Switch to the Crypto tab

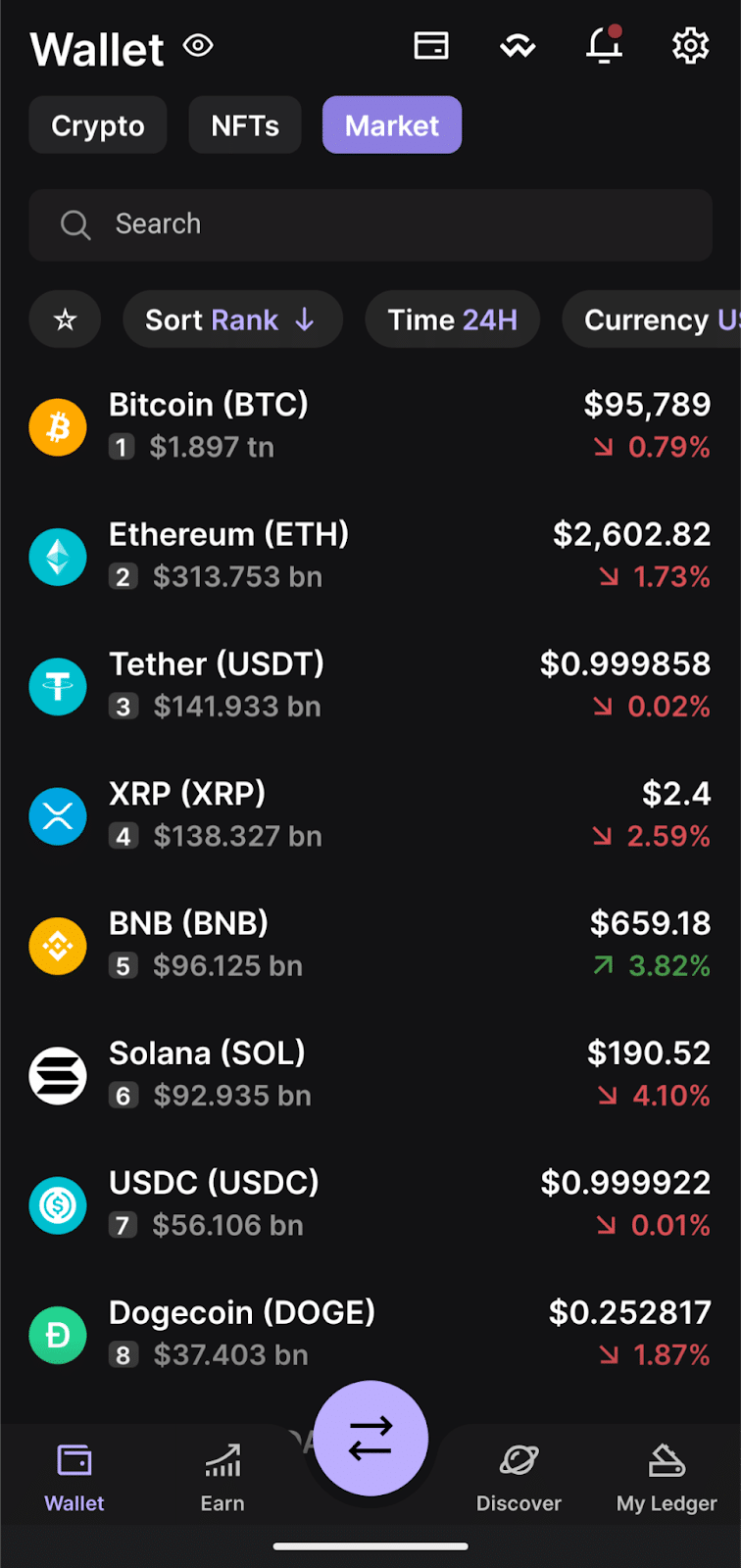click(x=98, y=125)
